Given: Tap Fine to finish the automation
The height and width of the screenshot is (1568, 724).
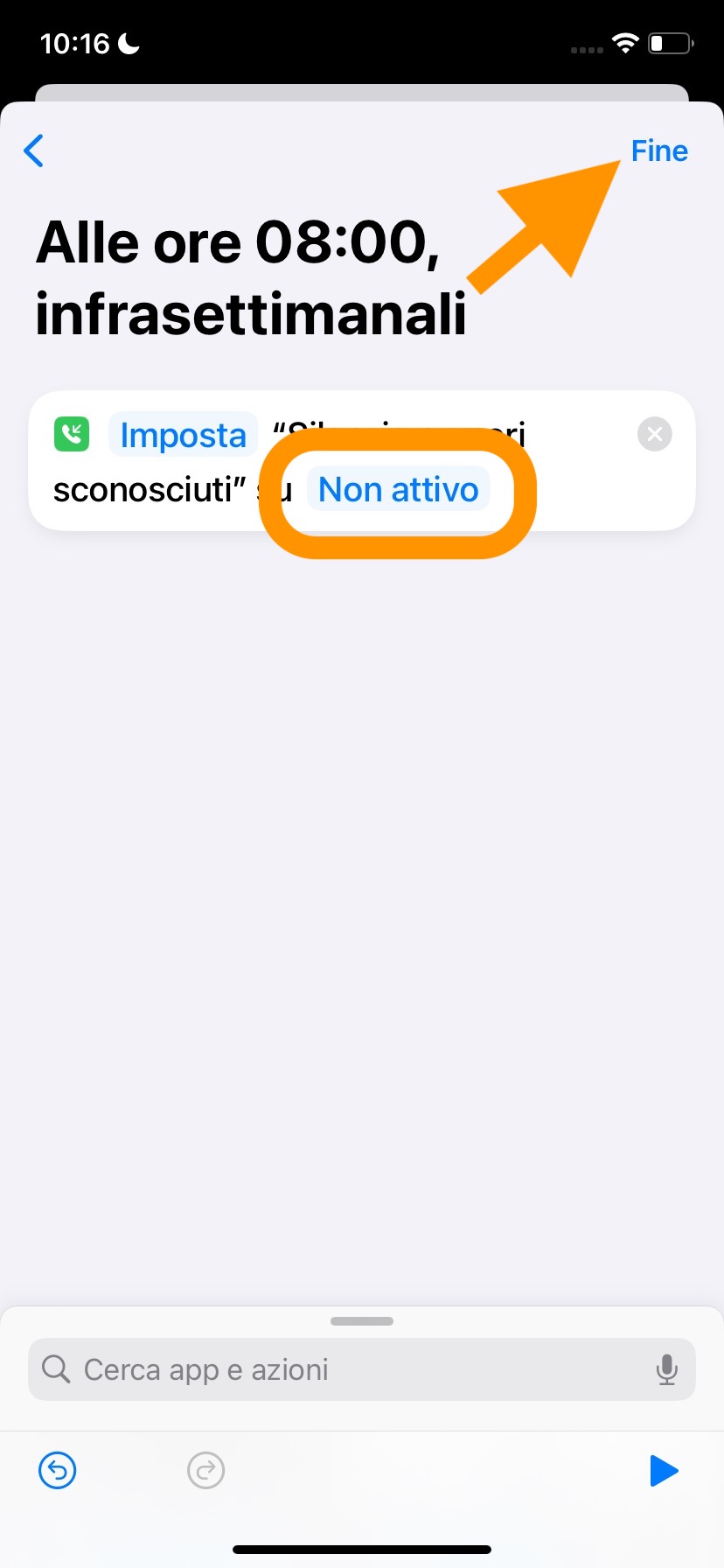Looking at the screenshot, I should tap(659, 150).
